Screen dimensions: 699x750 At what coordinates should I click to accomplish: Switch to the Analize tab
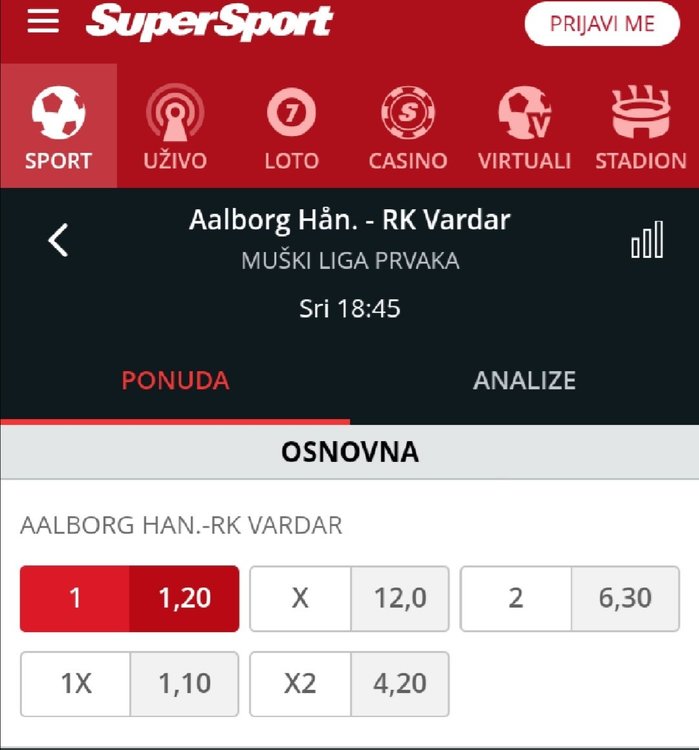(x=524, y=381)
